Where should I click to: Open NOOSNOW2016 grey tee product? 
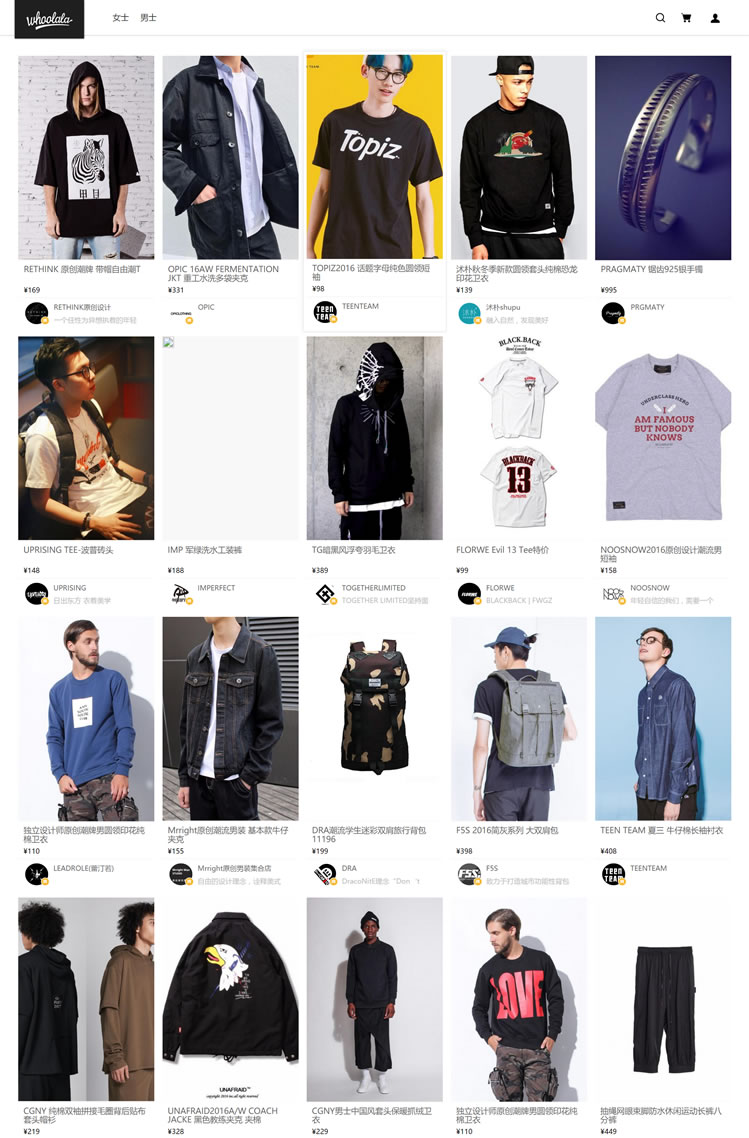[663, 438]
